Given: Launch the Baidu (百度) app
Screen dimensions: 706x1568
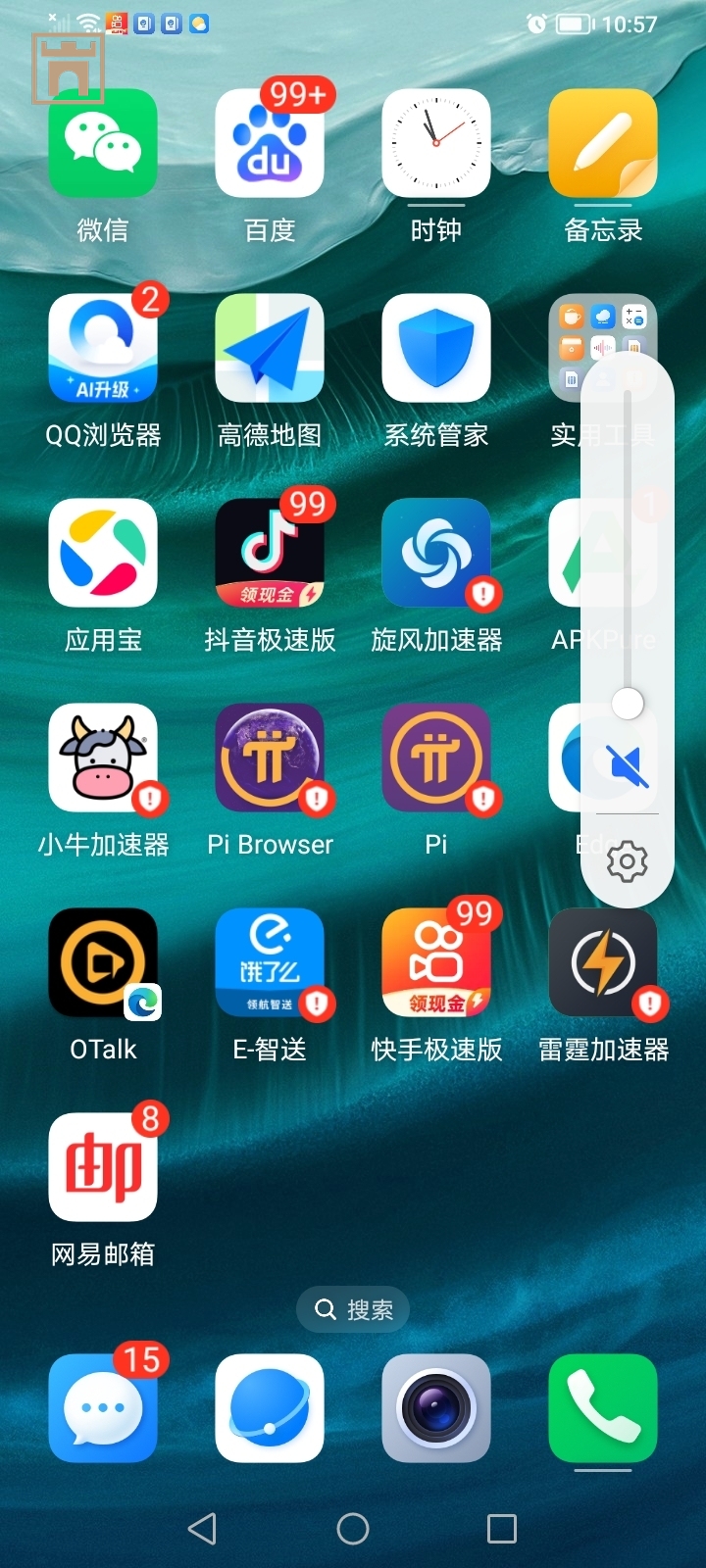Looking at the screenshot, I should click(x=270, y=143).
